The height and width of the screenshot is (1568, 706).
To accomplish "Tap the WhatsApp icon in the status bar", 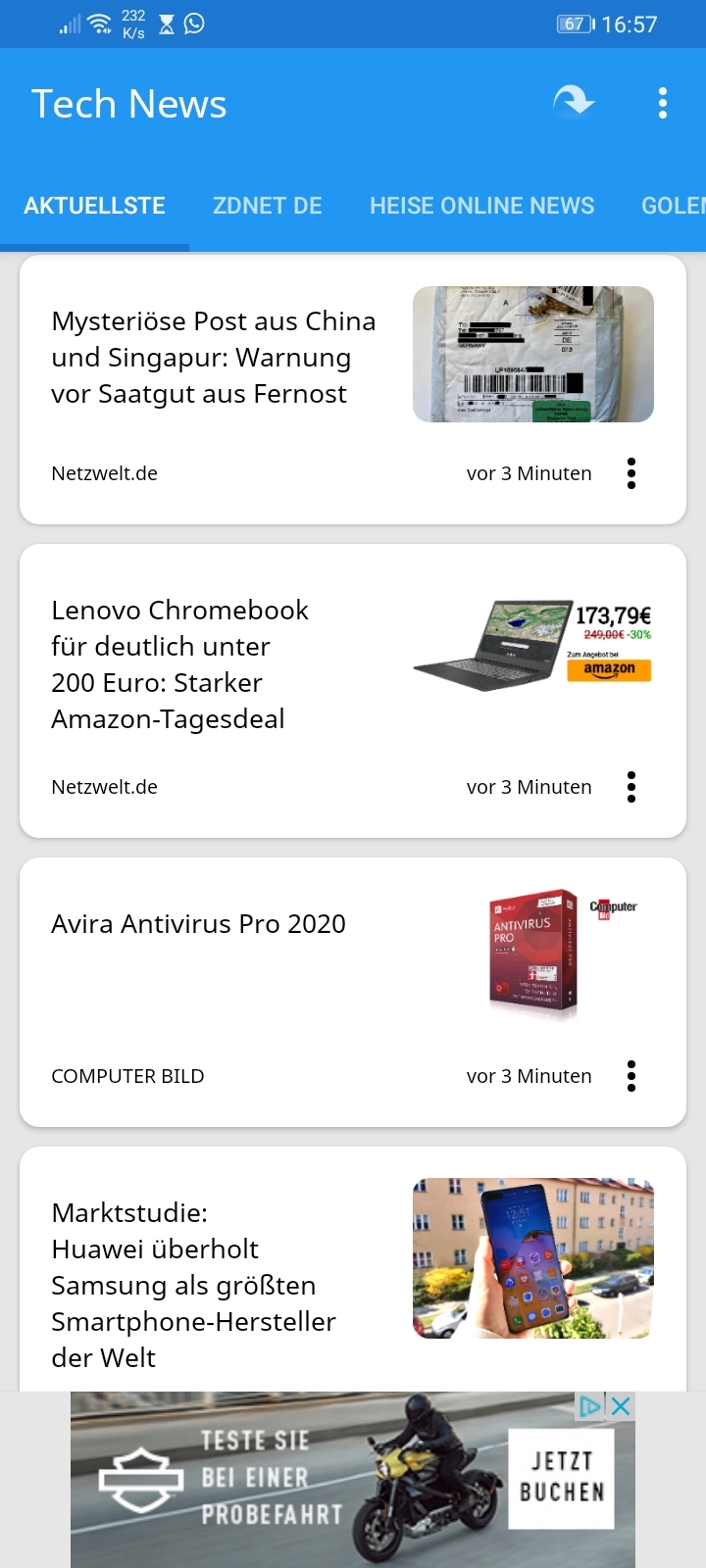I will pos(193,23).
